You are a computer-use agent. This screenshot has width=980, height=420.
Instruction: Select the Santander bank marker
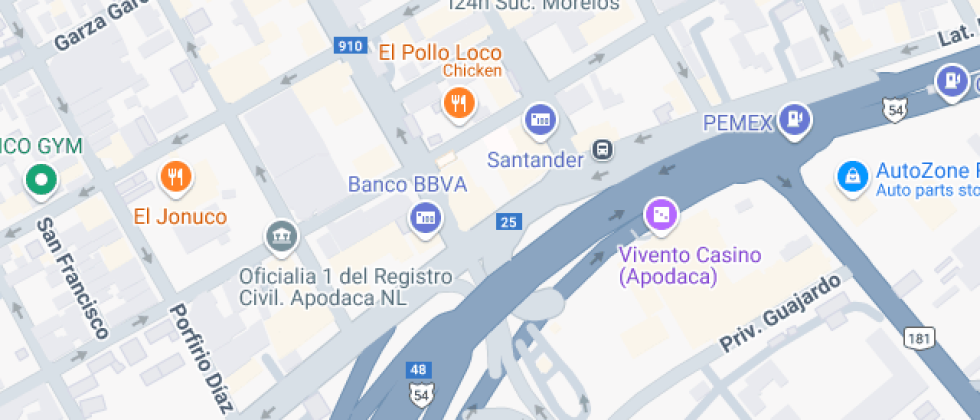(541, 120)
